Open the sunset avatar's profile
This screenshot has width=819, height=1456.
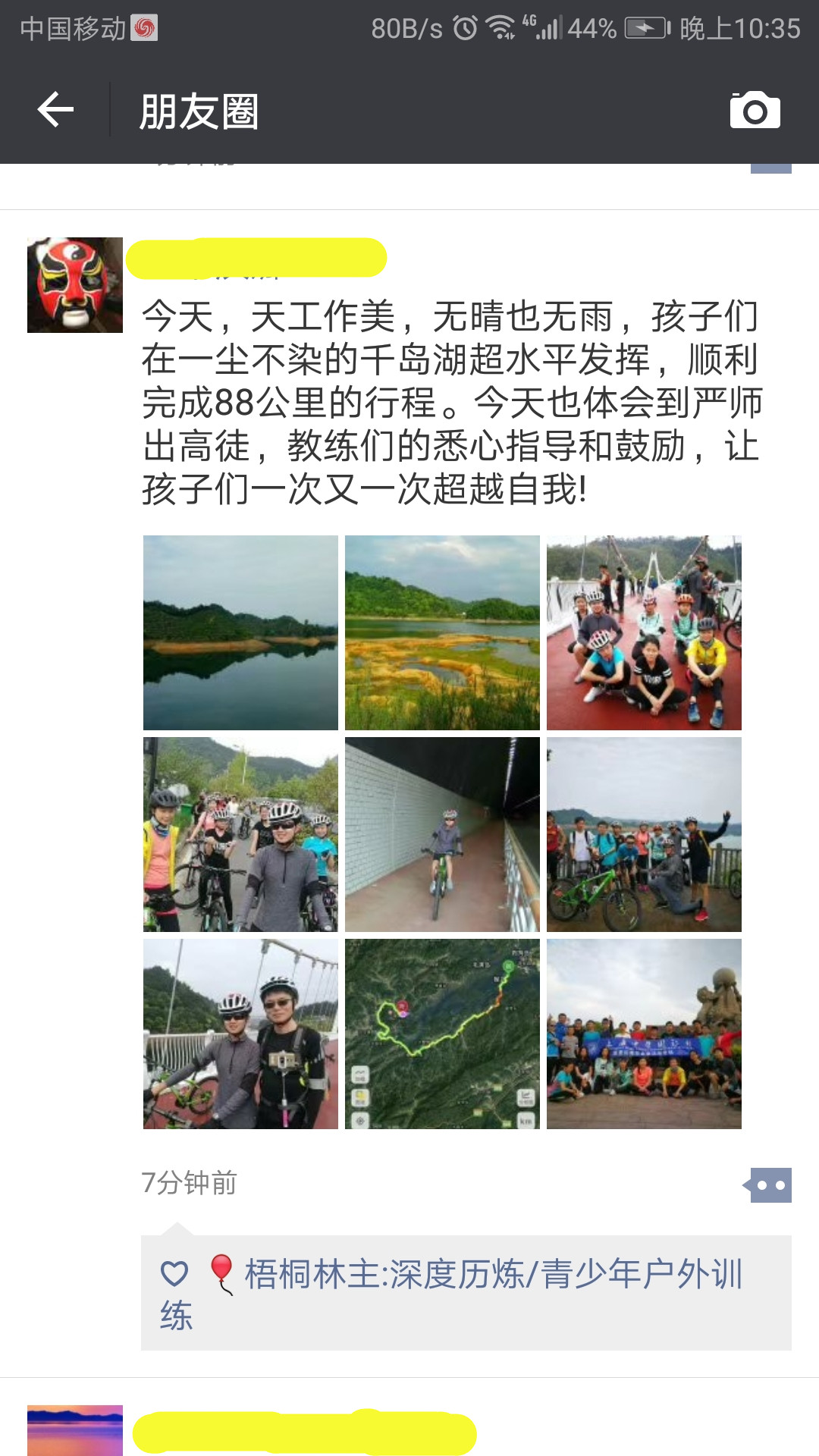(75, 1430)
